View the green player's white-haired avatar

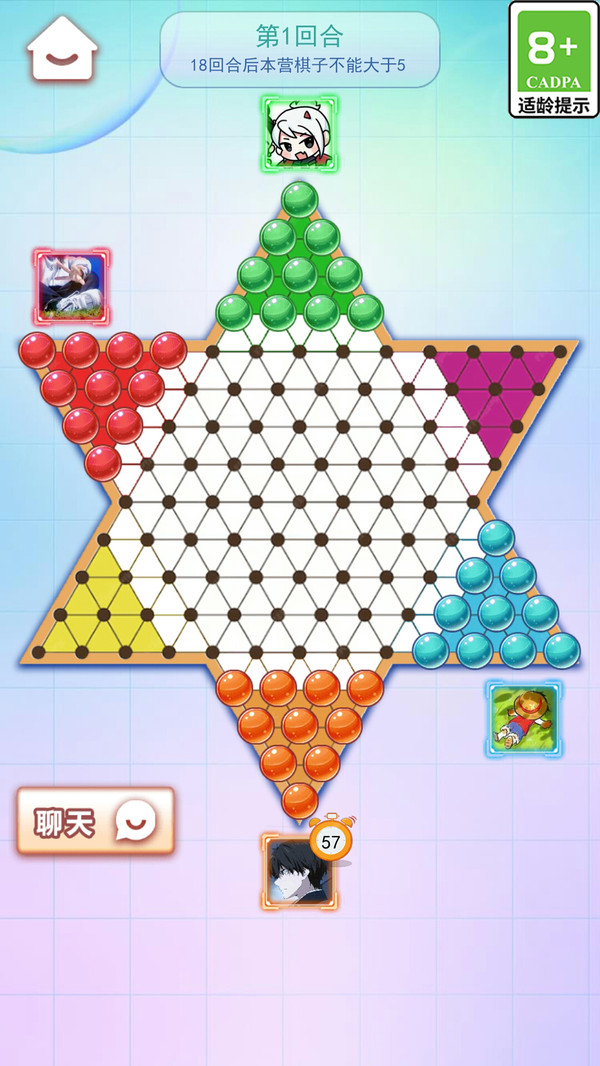(x=300, y=134)
